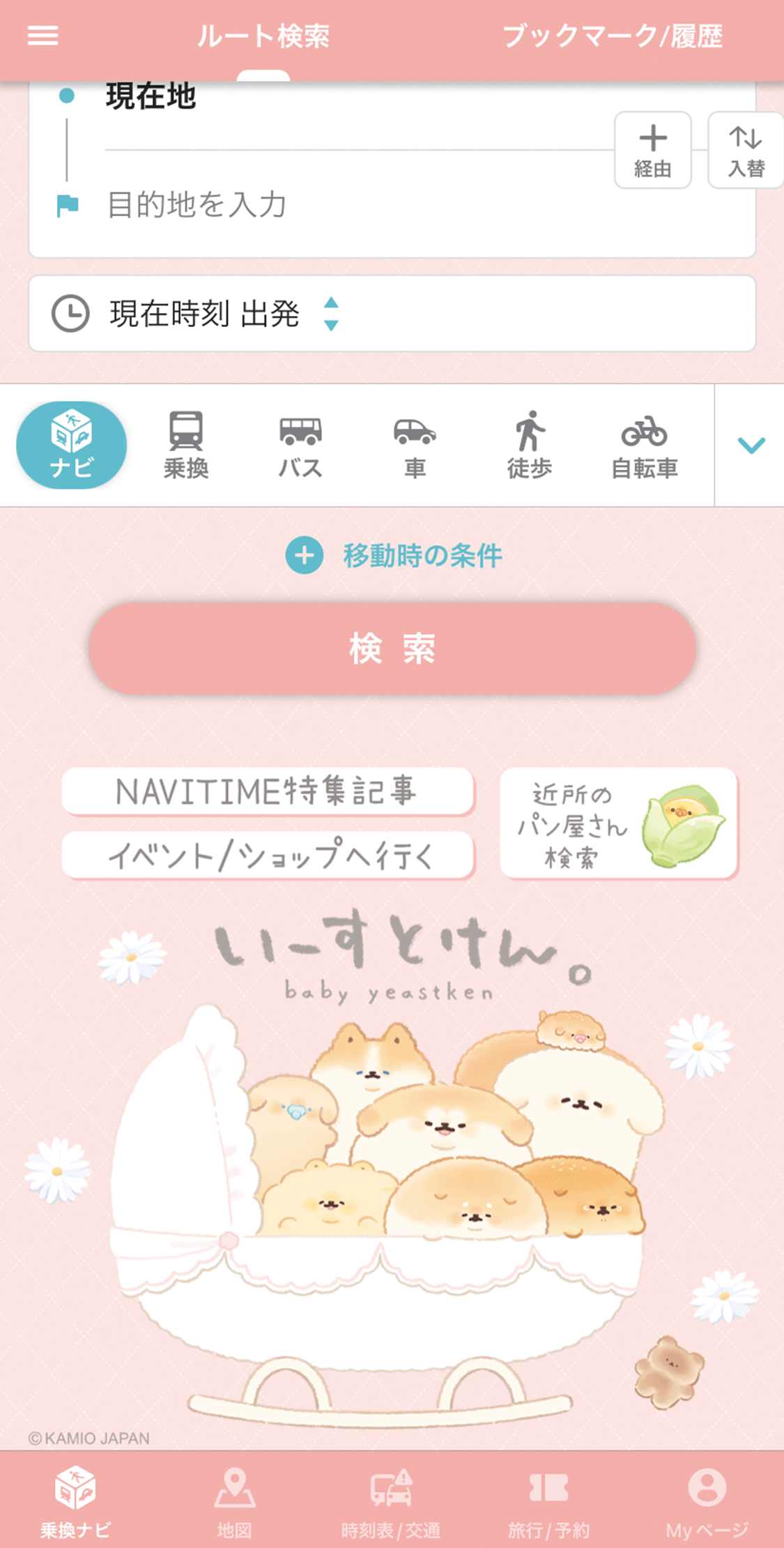The height and width of the screenshot is (1548, 784).
Task: Open NAVITIME特集記事
Action: [x=268, y=791]
